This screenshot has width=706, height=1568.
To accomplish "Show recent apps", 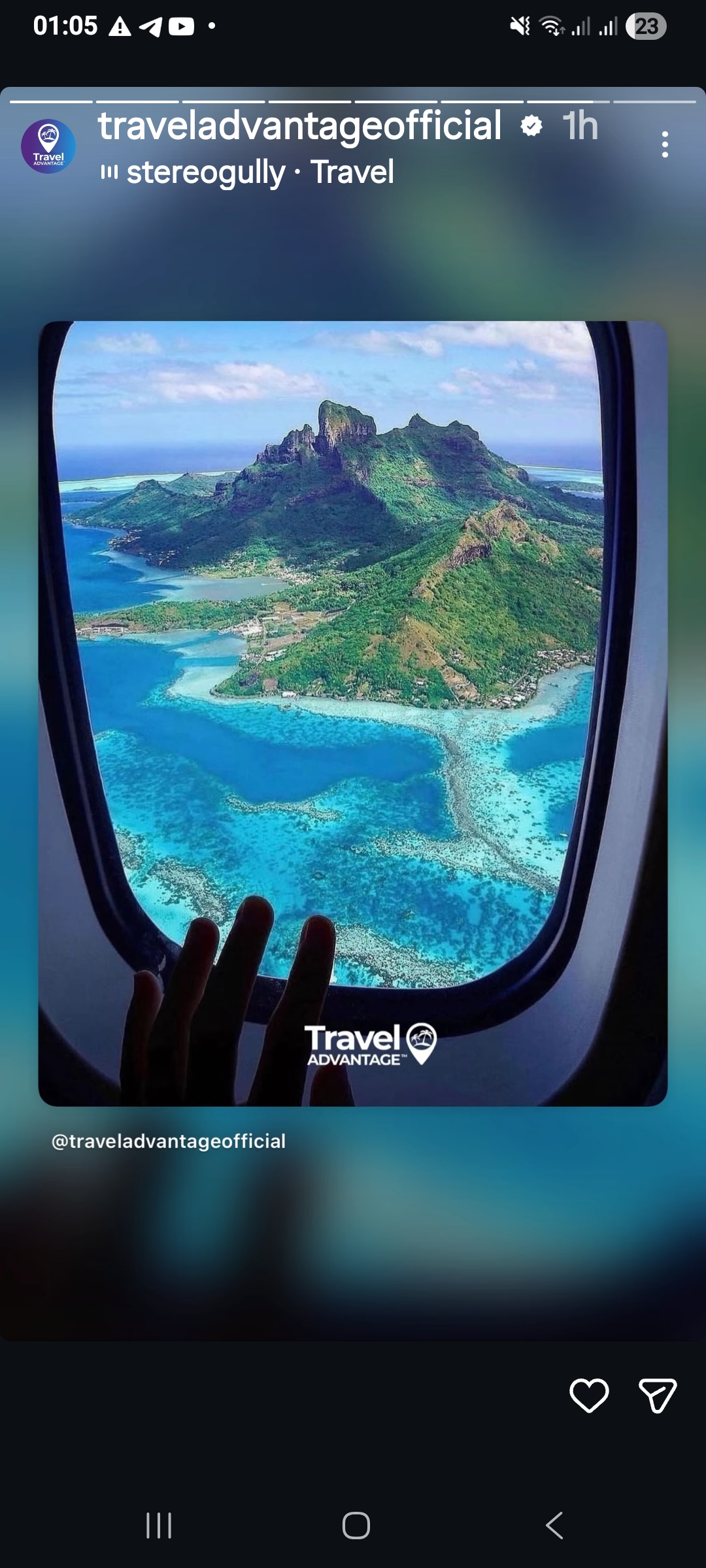I will (x=159, y=1526).
